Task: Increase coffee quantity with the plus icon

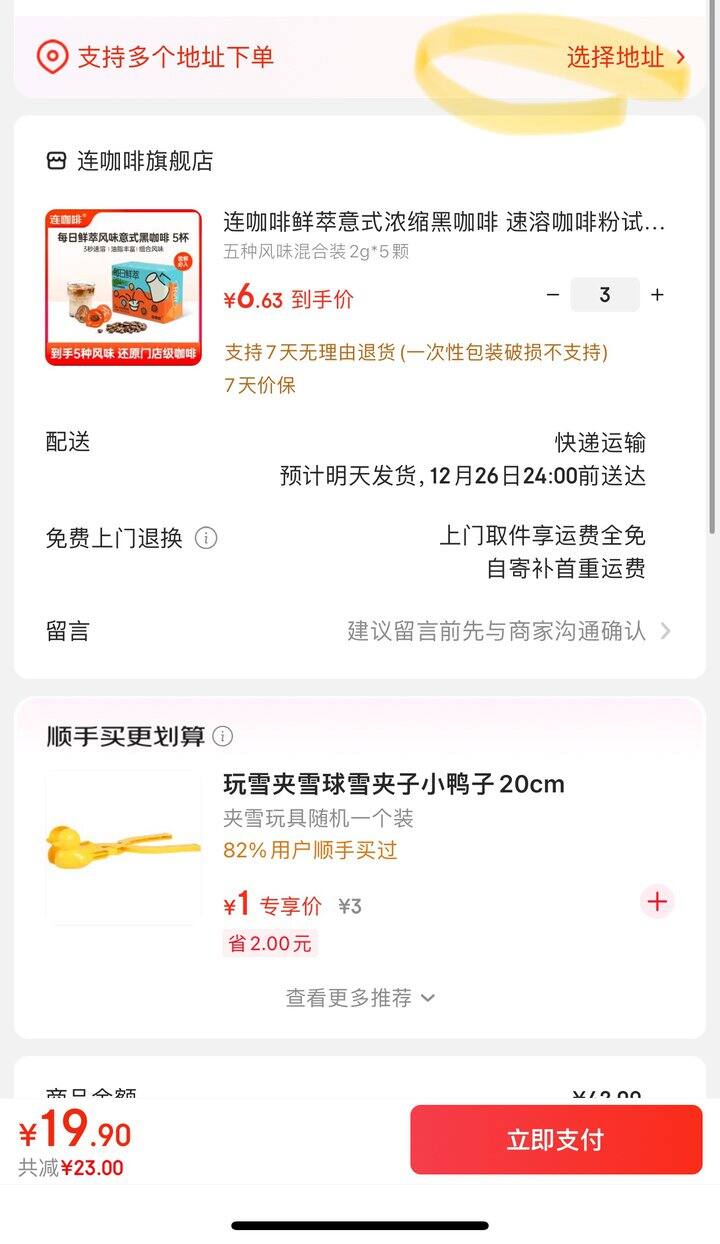Action: click(657, 295)
